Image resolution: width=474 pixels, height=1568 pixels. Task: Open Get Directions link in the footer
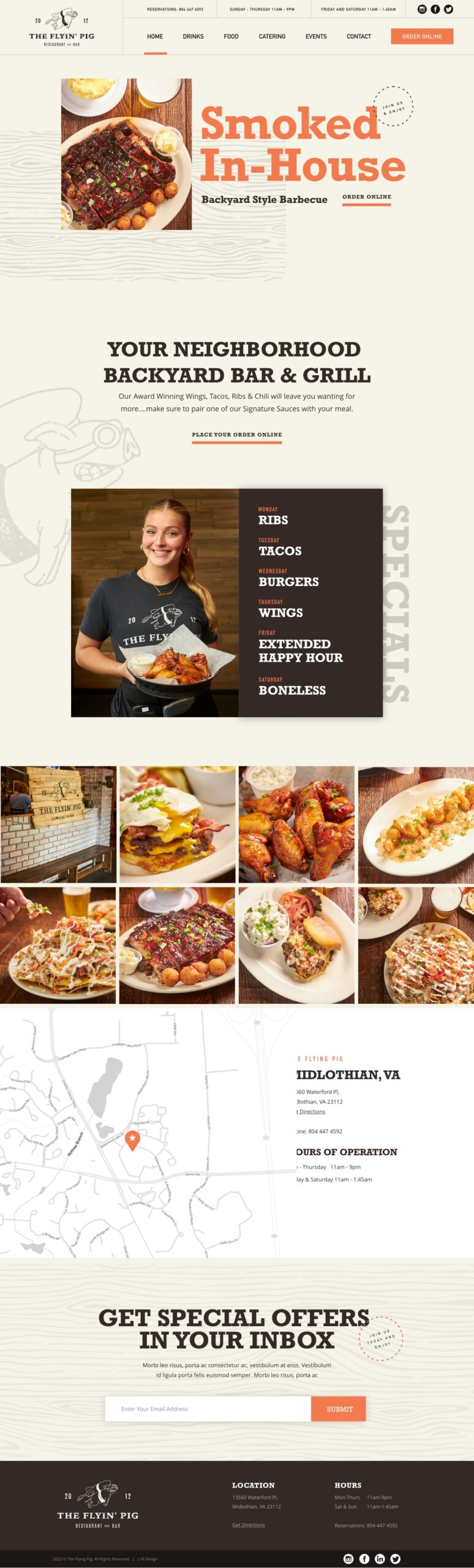(x=249, y=1525)
